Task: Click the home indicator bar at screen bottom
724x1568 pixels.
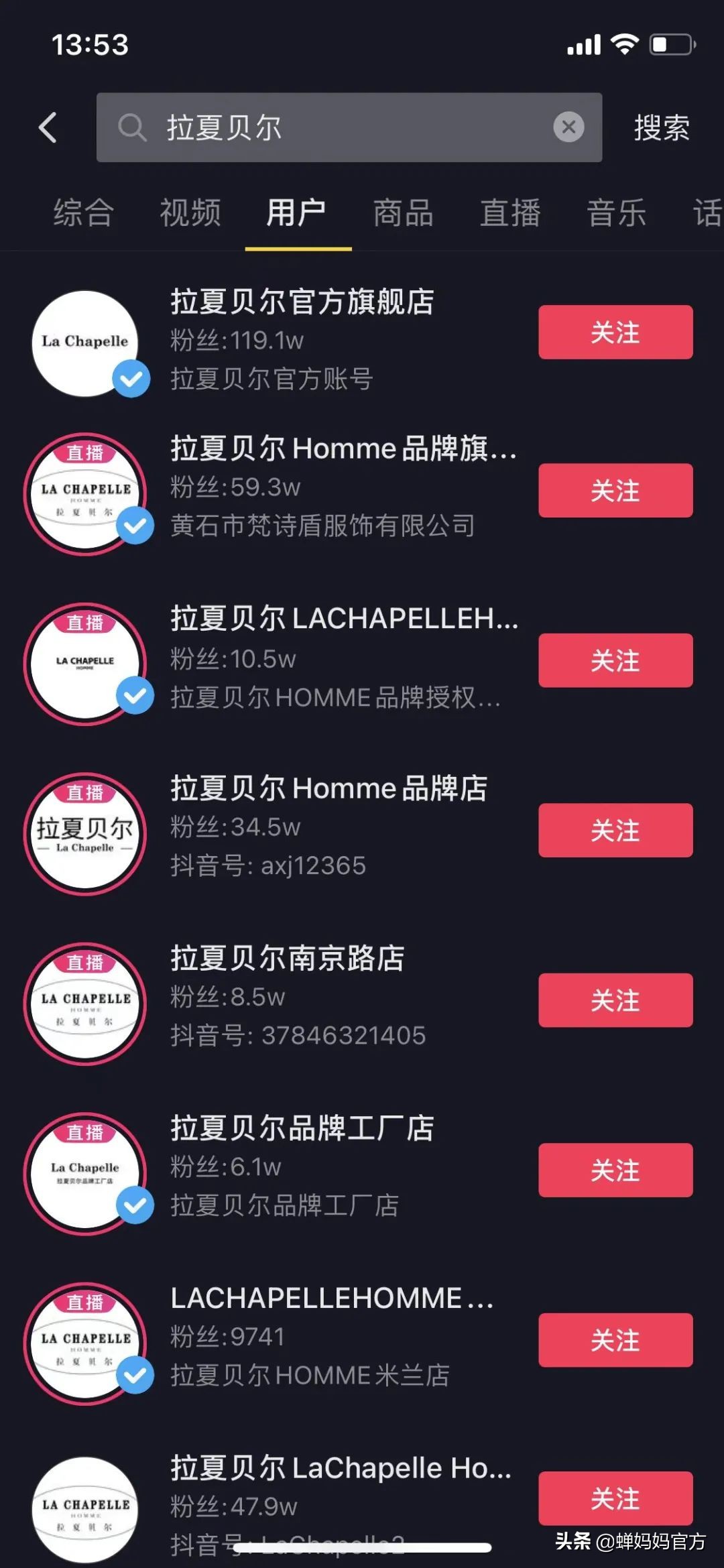Action: tap(362, 1549)
